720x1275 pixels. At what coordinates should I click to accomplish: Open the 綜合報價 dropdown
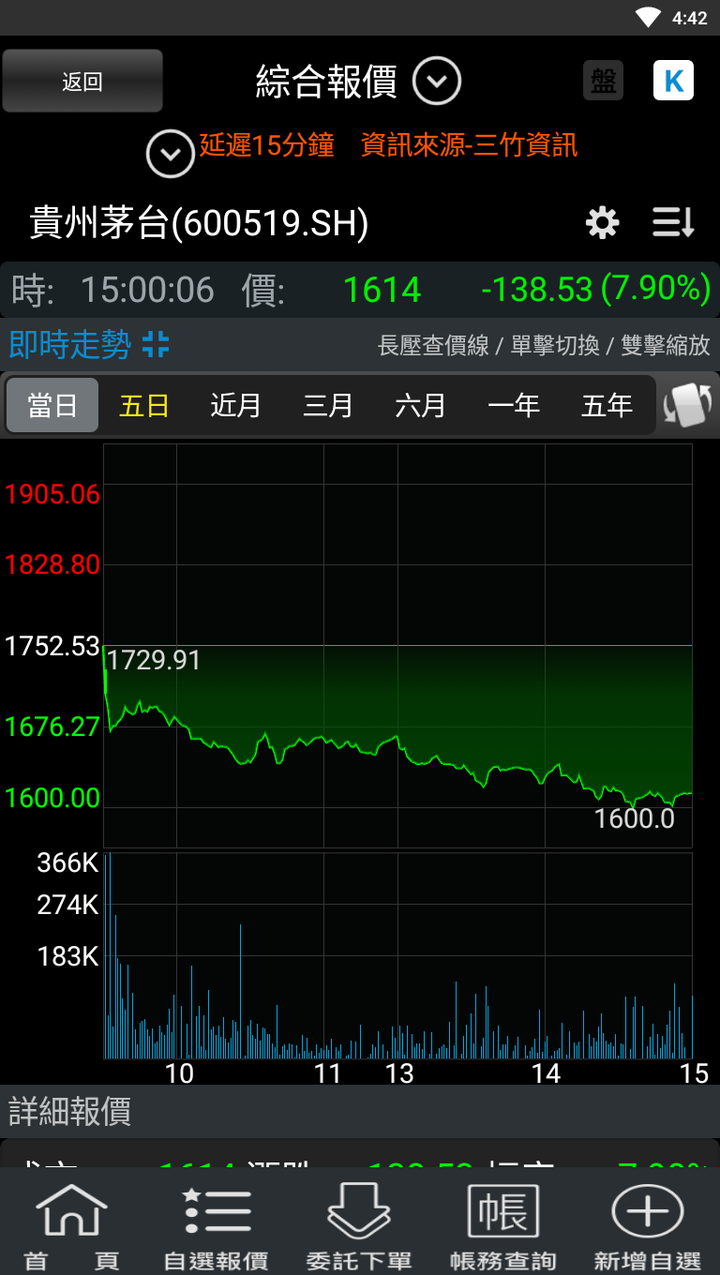click(437, 81)
